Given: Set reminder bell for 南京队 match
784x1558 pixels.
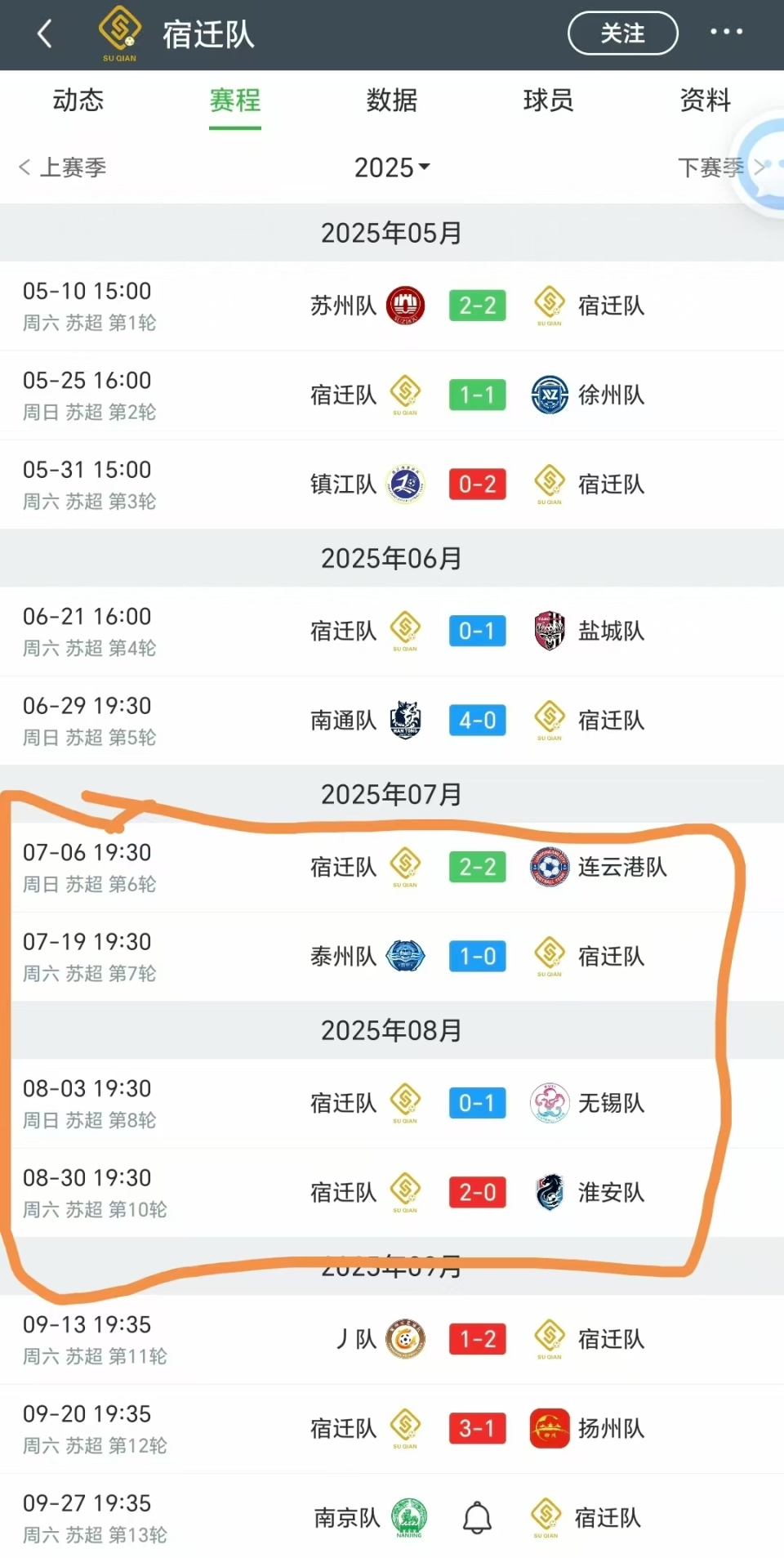Looking at the screenshot, I should [x=477, y=1518].
